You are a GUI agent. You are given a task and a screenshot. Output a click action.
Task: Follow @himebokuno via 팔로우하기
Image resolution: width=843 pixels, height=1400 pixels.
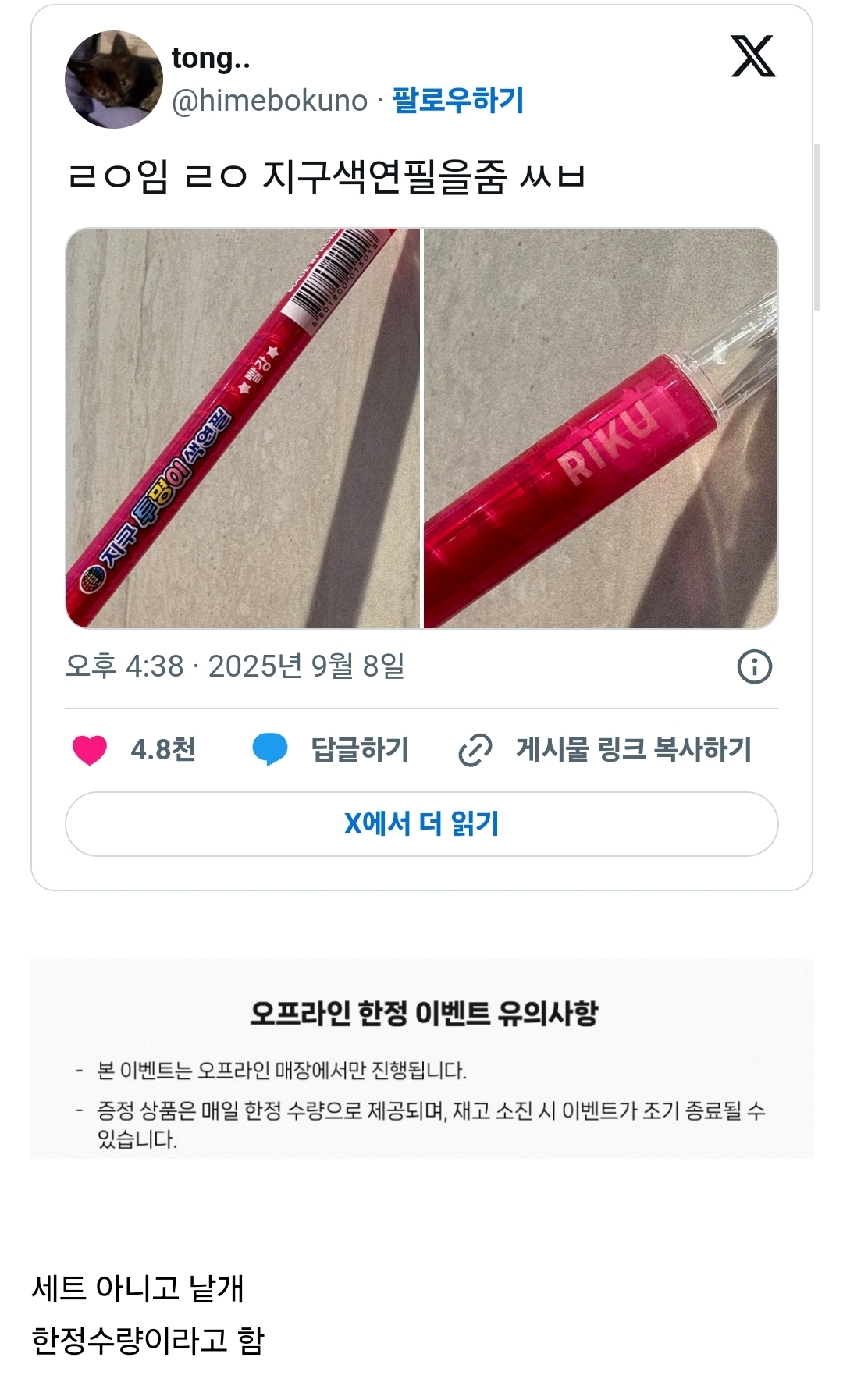457,100
